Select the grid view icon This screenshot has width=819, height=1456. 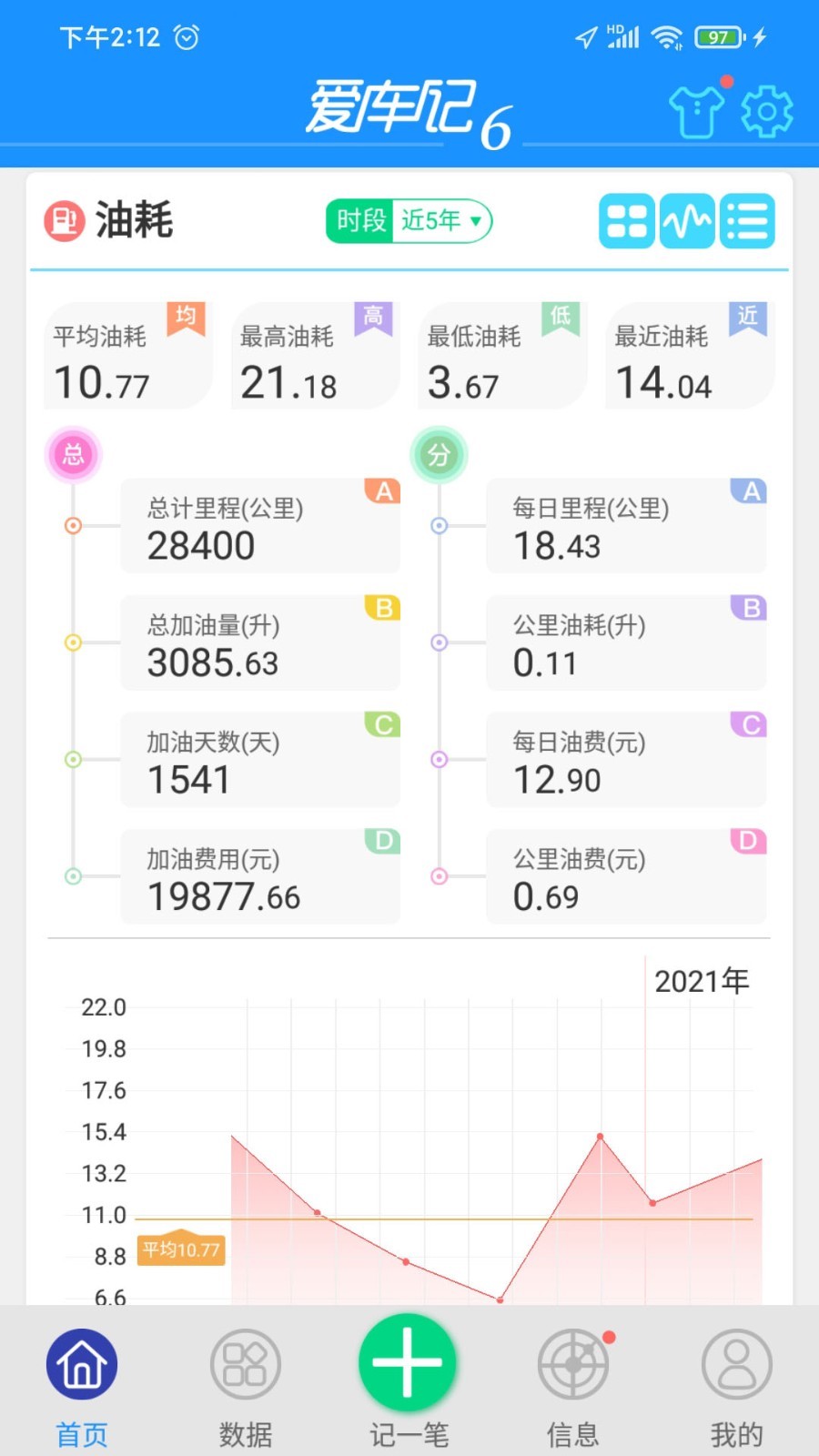(627, 221)
